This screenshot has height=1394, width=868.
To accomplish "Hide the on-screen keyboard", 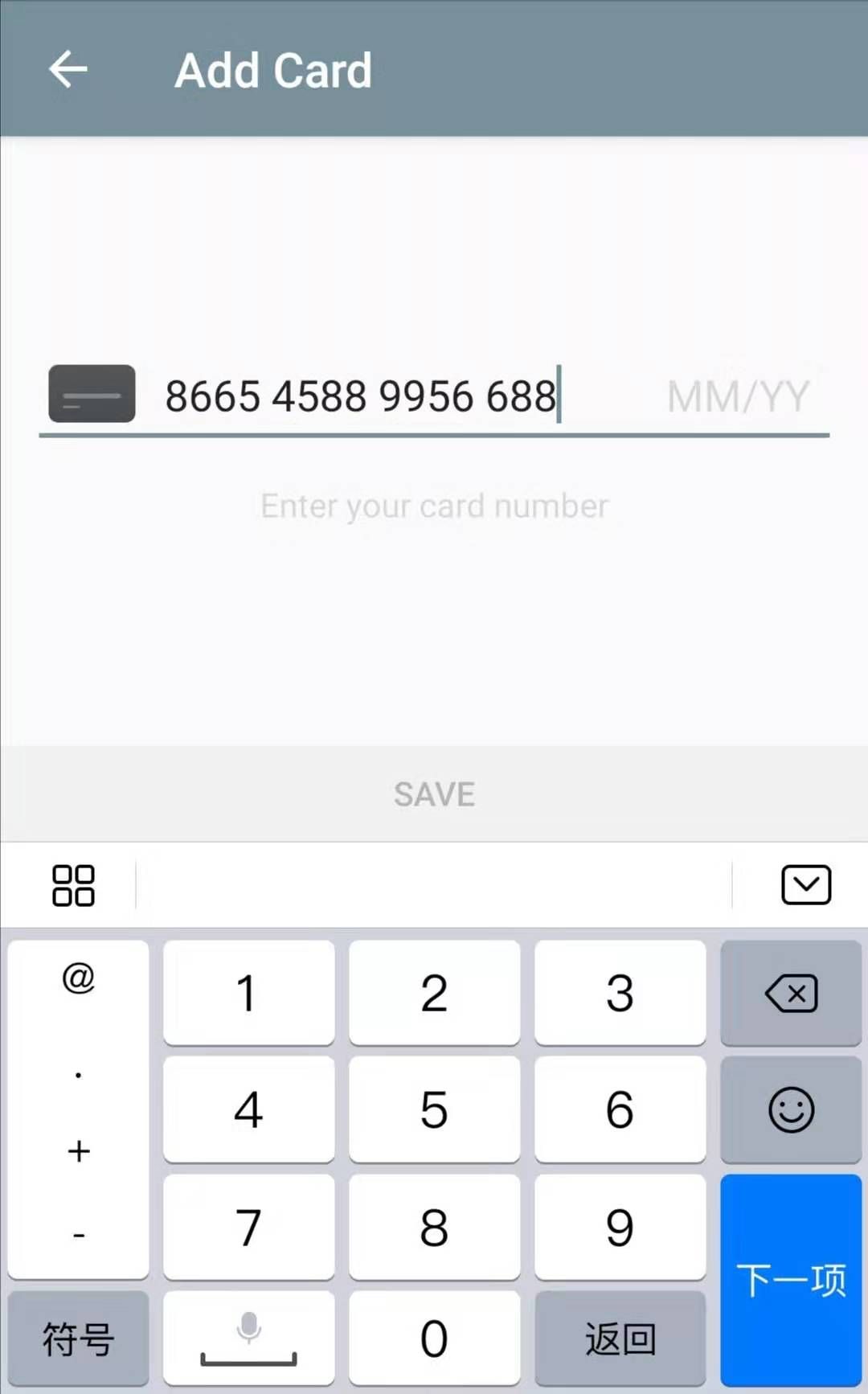I will tap(806, 885).
